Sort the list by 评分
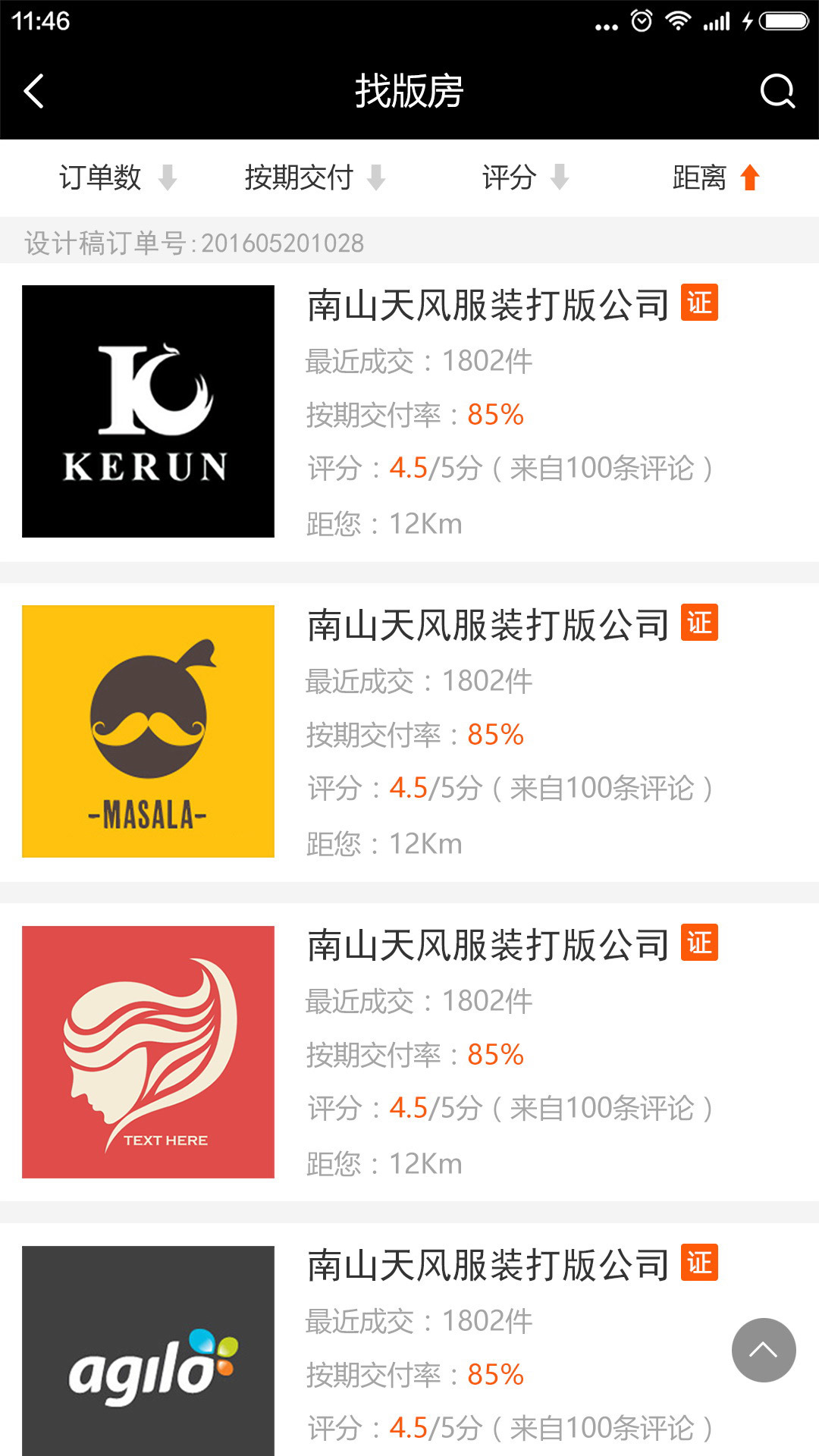Screen dimensions: 819x1456 click(x=525, y=178)
